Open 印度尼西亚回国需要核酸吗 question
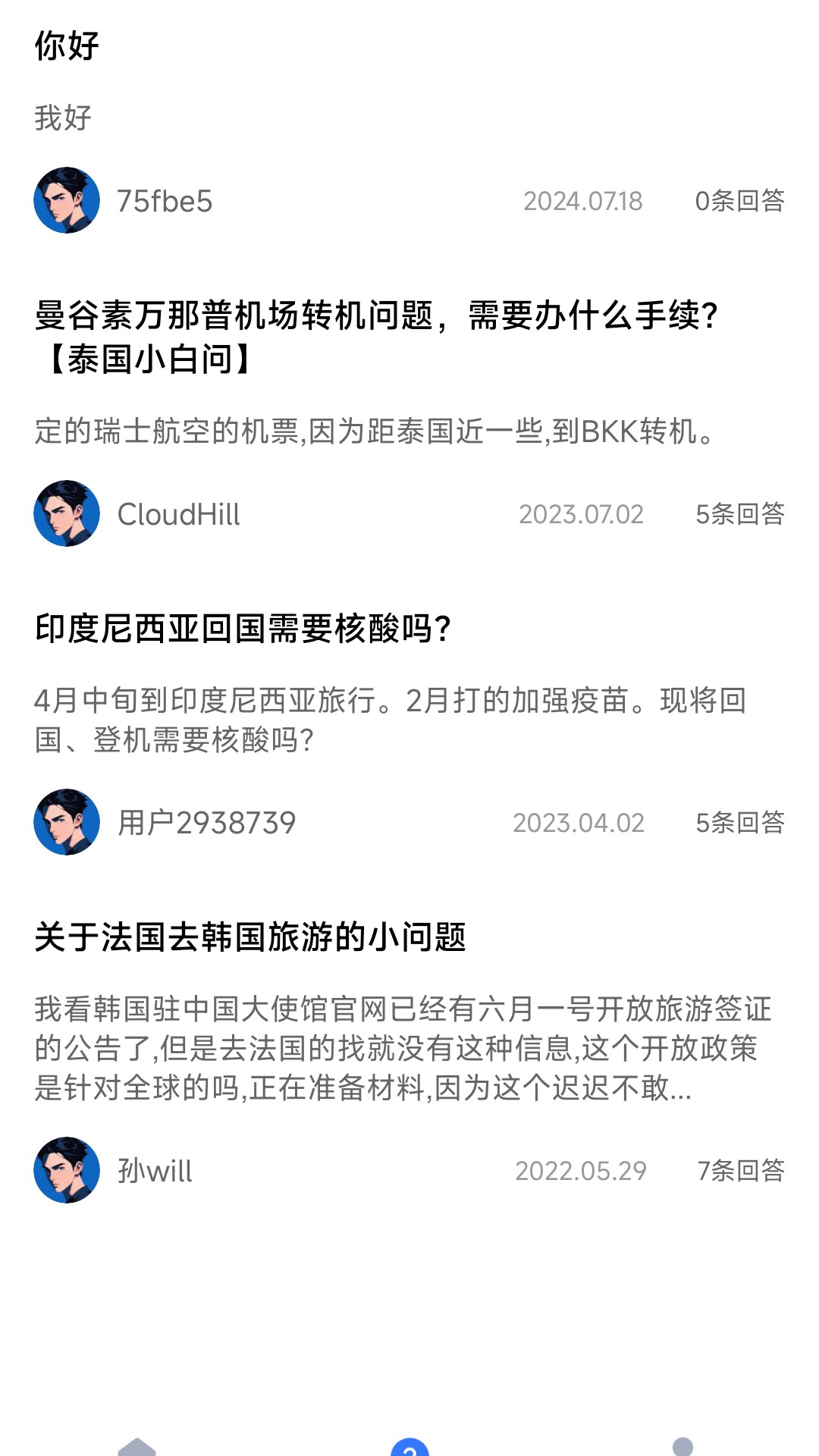The width and height of the screenshot is (819, 1456). [244, 626]
